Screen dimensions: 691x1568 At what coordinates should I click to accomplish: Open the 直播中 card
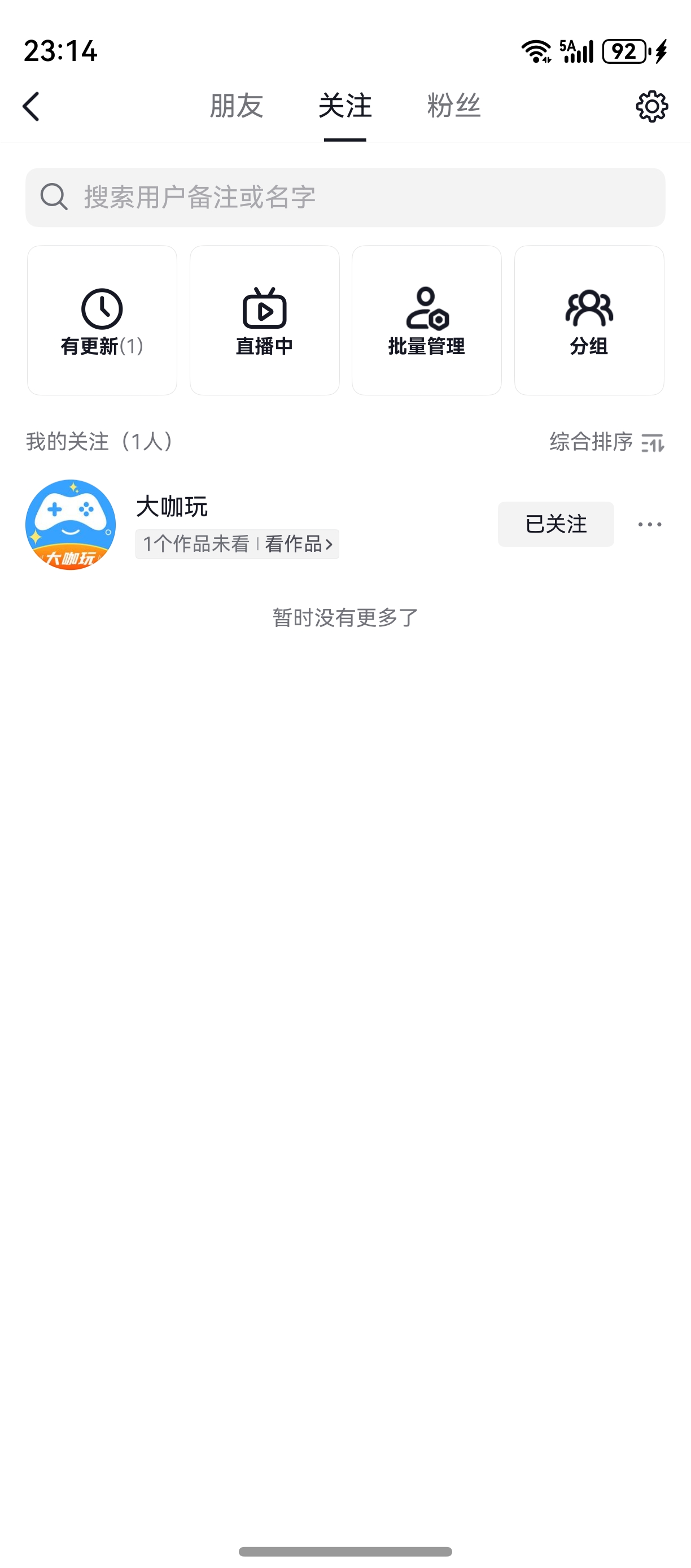click(265, 320)
